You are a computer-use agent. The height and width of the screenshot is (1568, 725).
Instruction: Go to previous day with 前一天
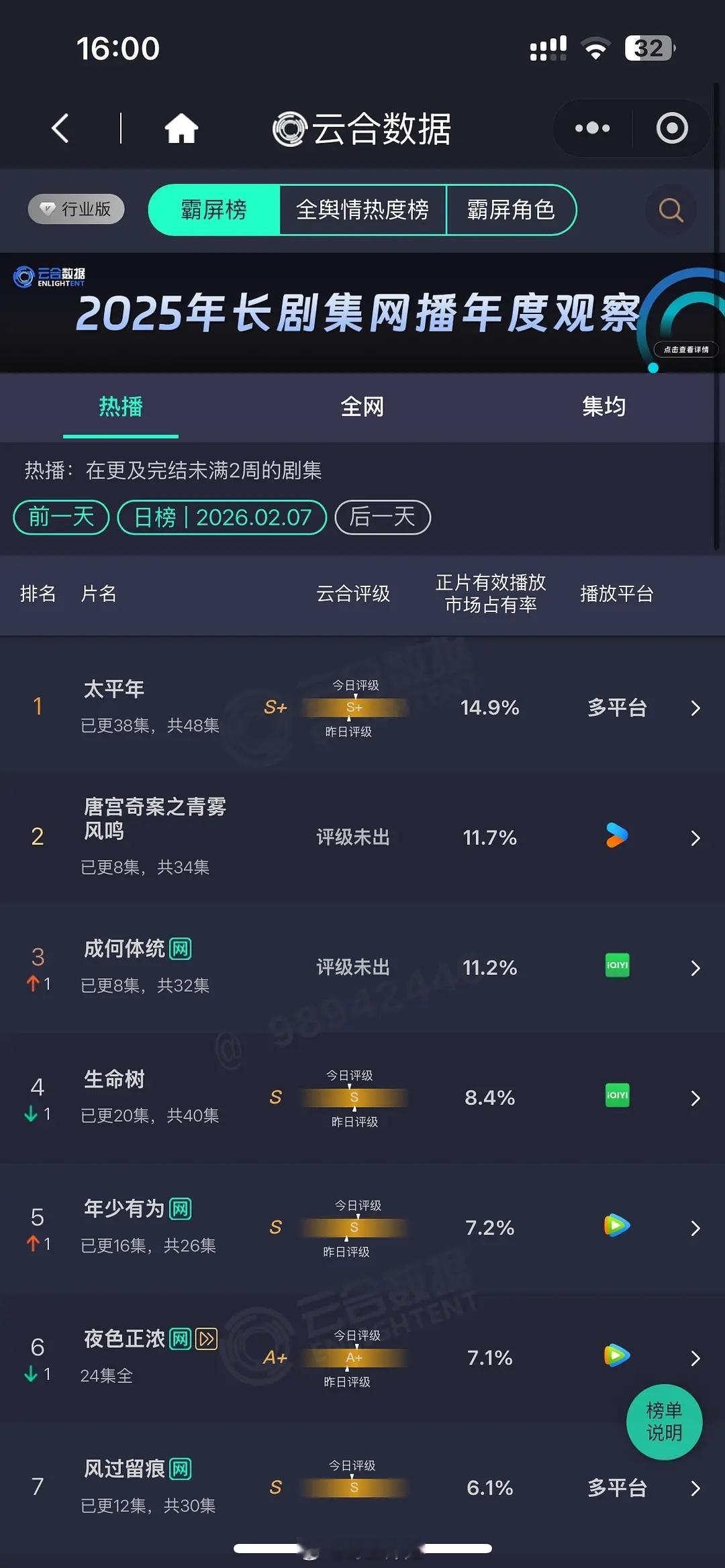coord(60,517)
